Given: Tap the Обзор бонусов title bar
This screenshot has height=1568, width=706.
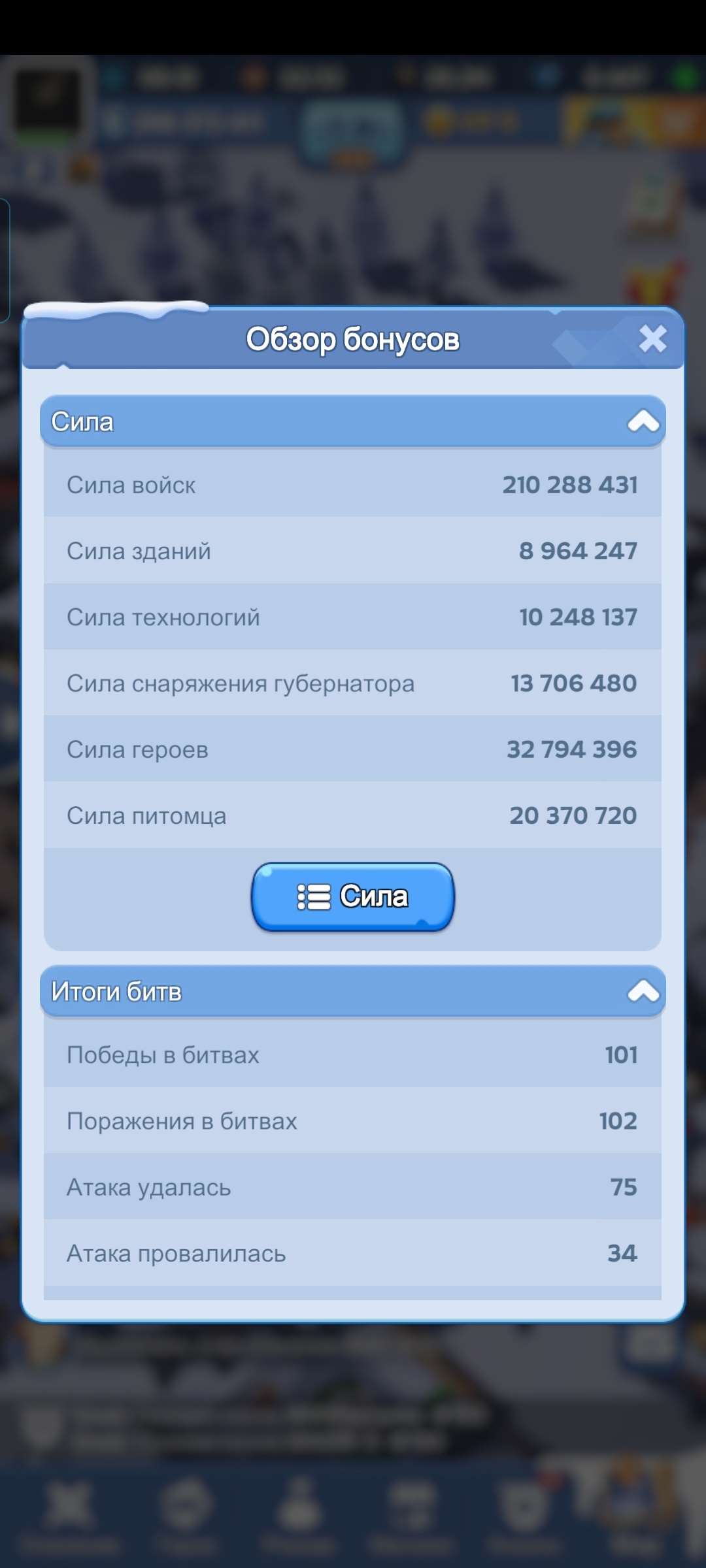Looking at the screenshot, I should coord(353,339).
